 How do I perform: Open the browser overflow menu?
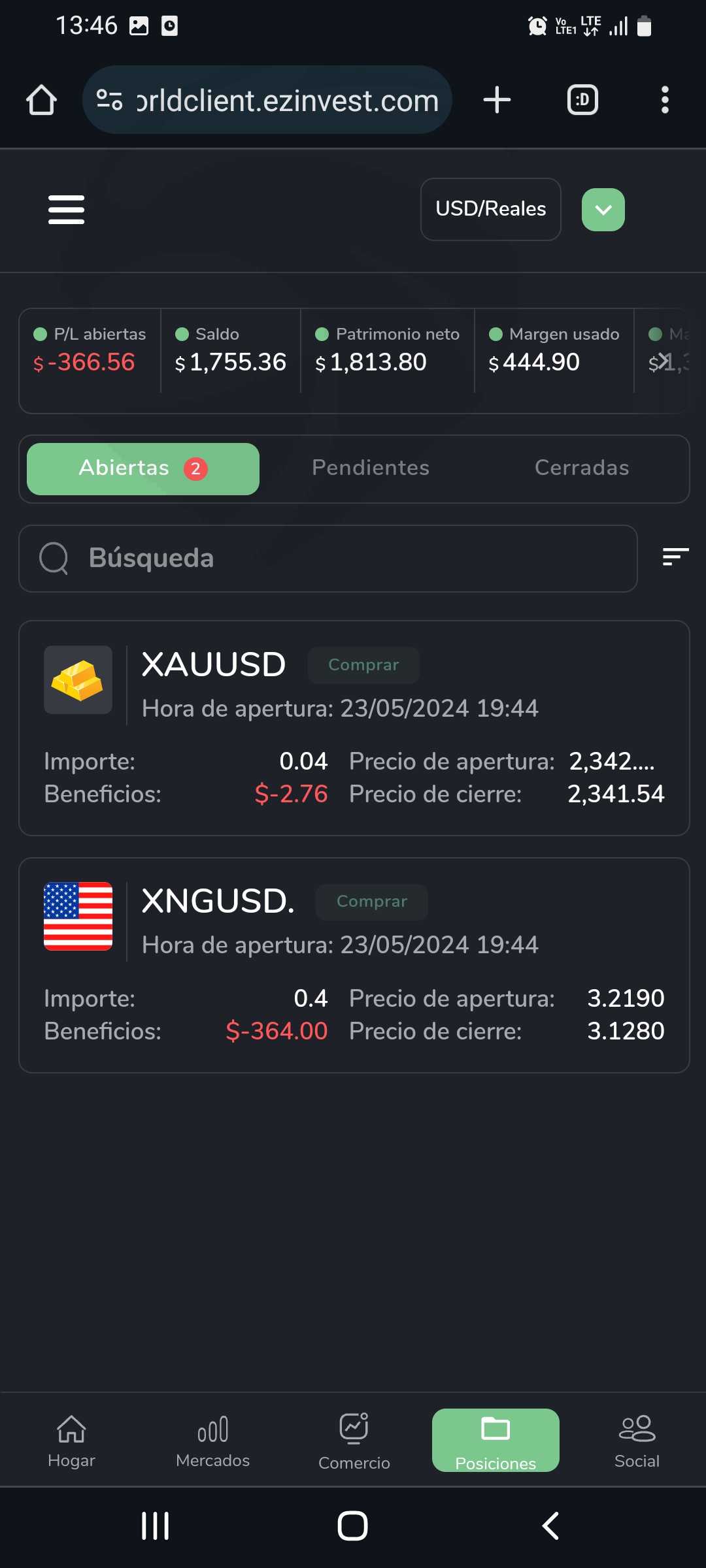coord(665,100)
